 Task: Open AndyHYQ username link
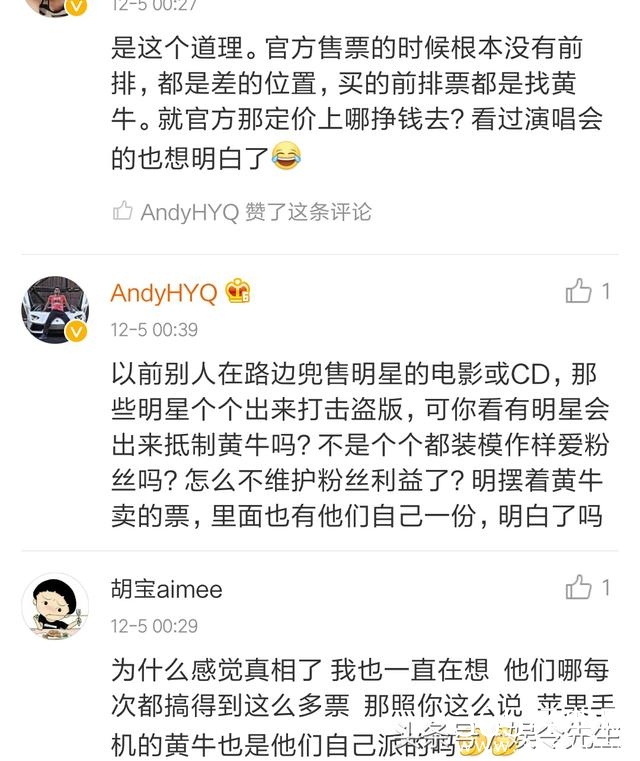tap(163, 293)
